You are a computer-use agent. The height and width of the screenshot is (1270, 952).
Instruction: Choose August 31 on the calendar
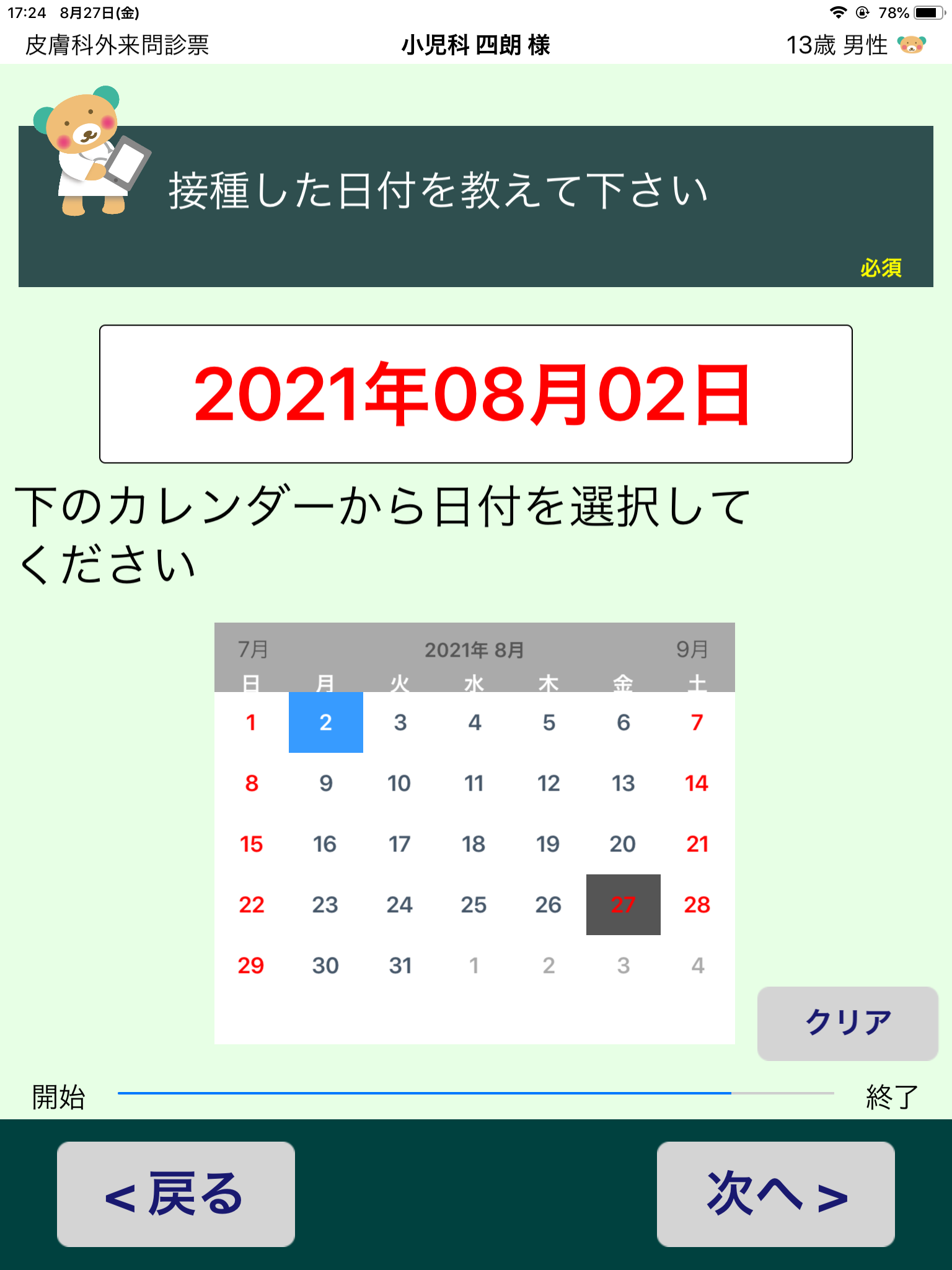click(400, 966)
